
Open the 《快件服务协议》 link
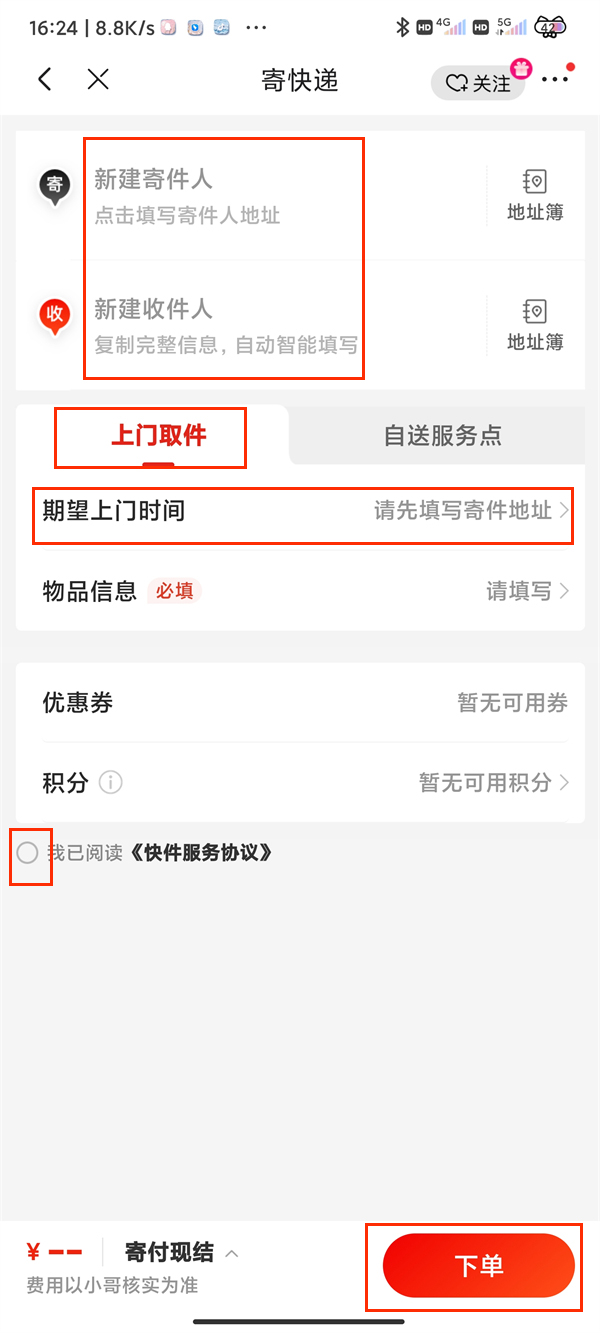[x=200, y=853]
